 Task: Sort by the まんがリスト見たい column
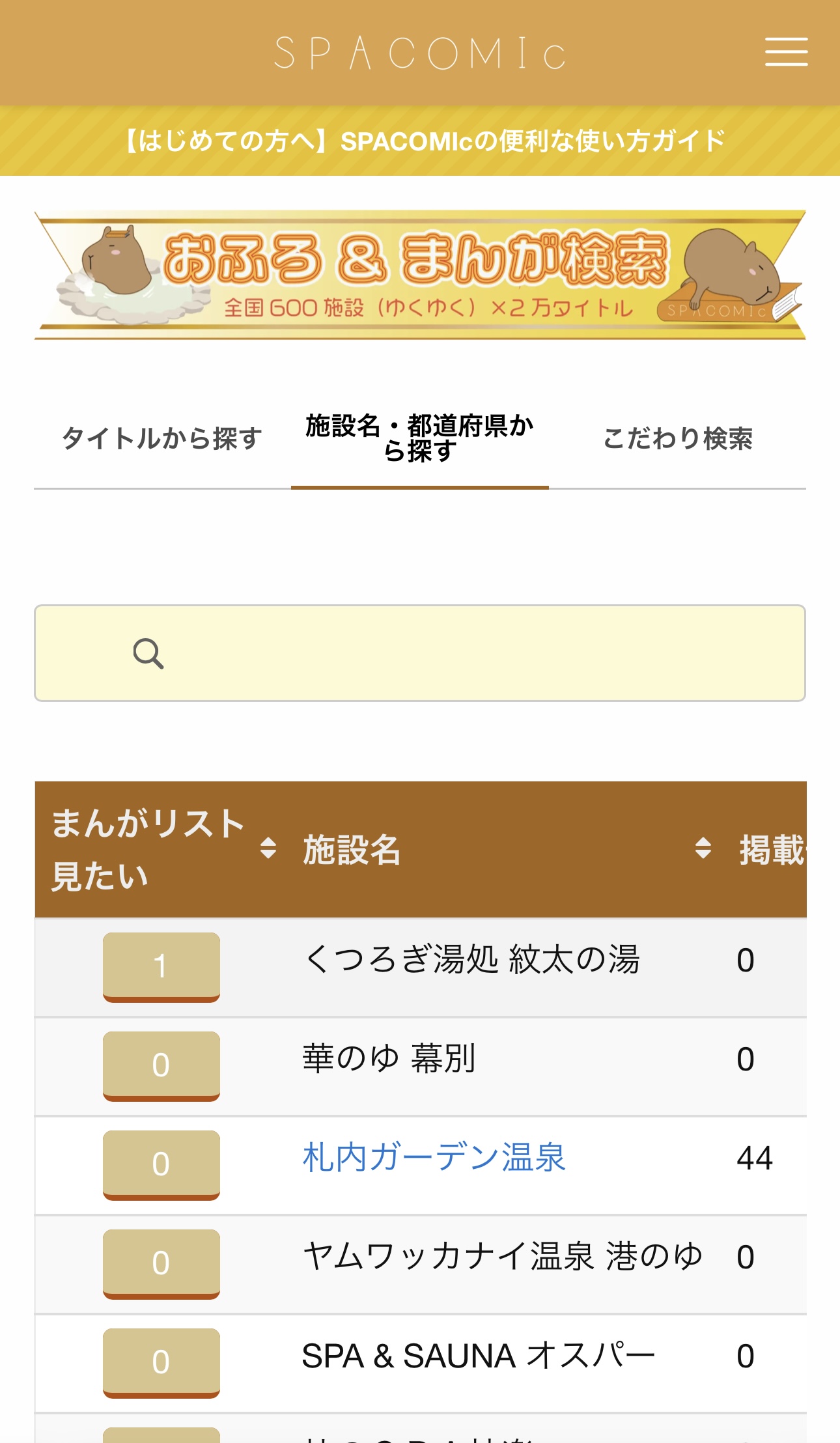tap(163, 849)
